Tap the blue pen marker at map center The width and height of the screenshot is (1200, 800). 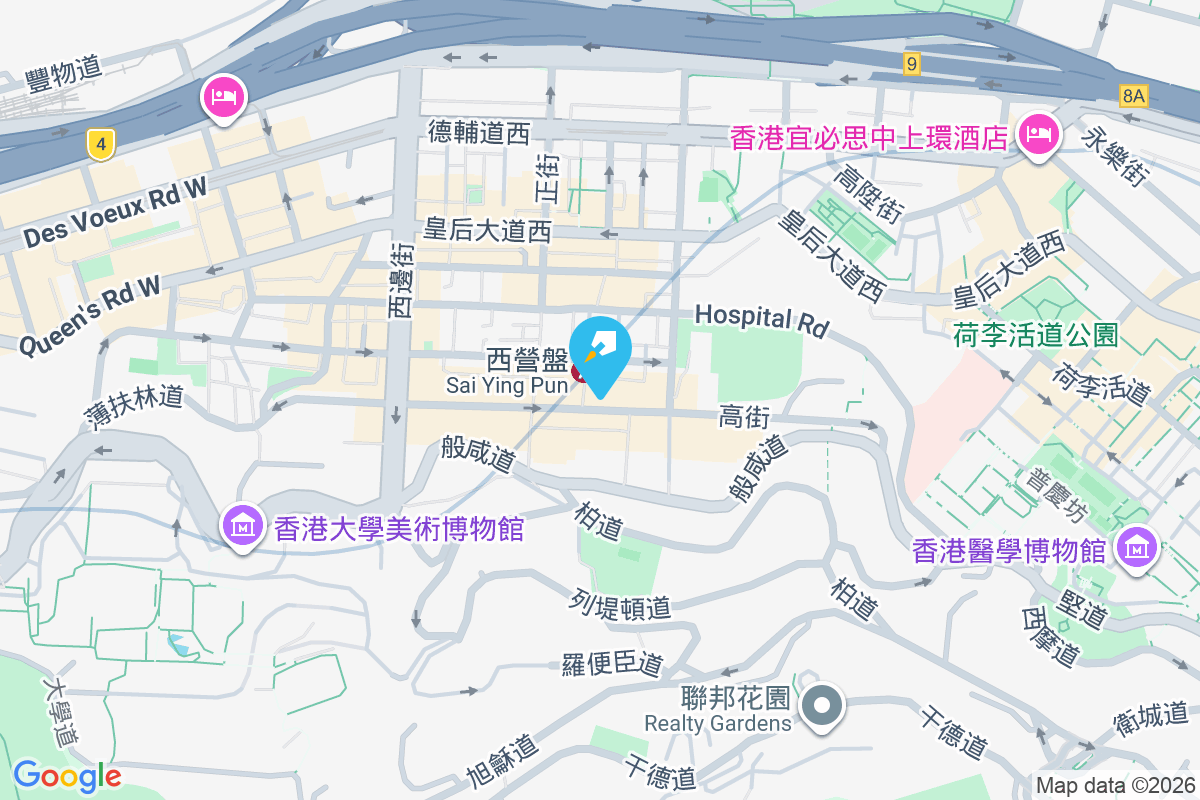click(x=600, y=350)
